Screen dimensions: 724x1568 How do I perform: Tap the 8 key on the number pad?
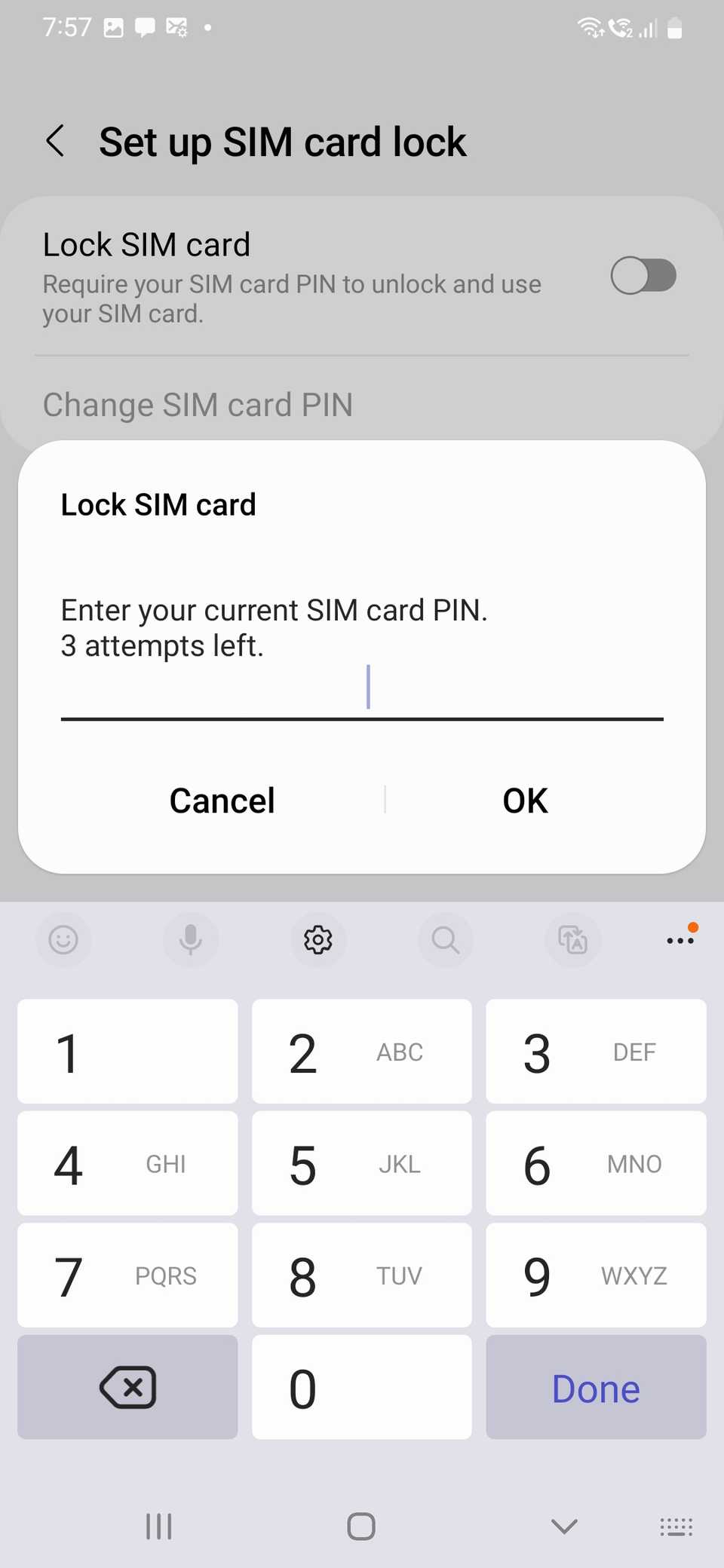click(362, 1276)
